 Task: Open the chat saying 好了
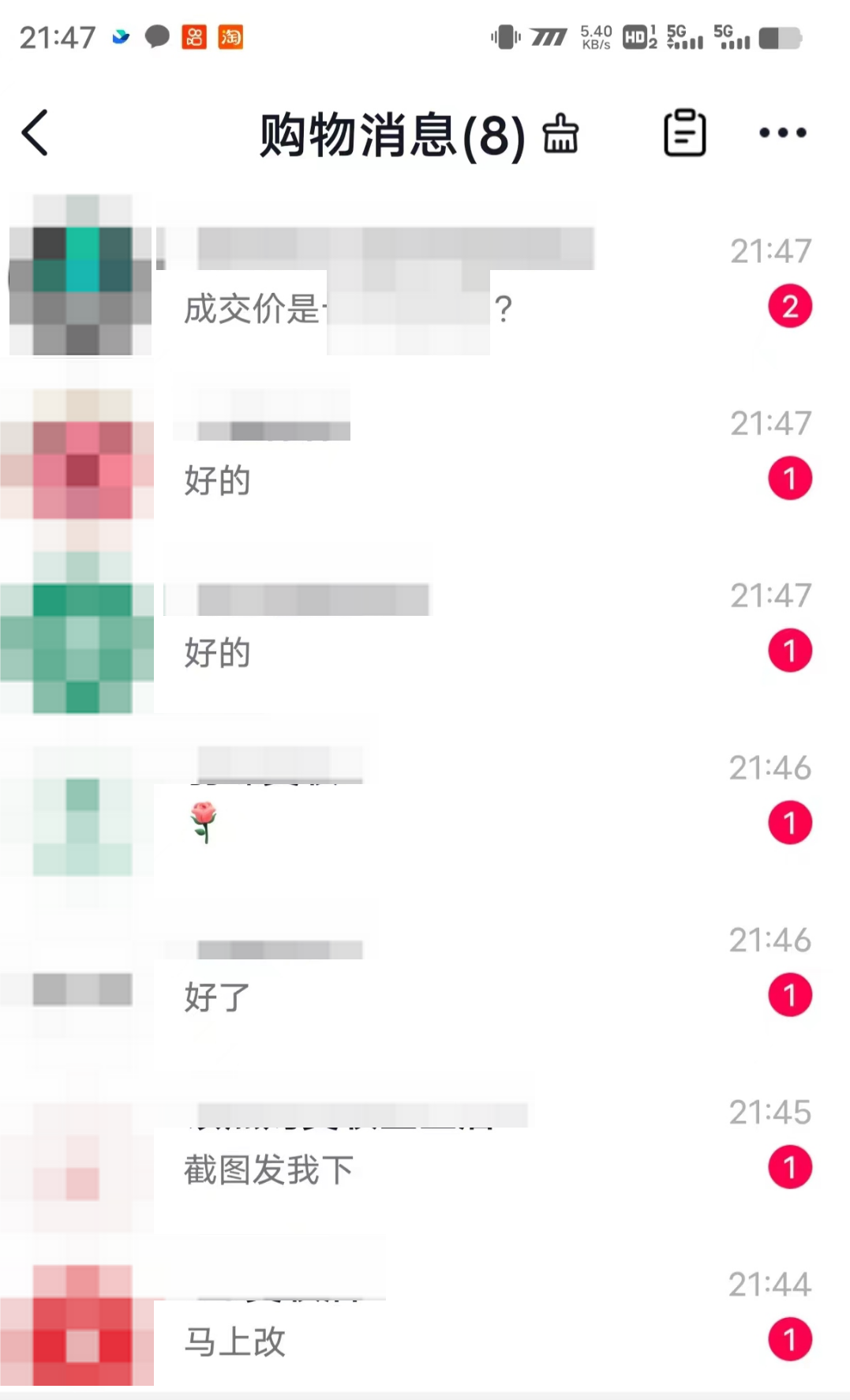click(426, 971)
